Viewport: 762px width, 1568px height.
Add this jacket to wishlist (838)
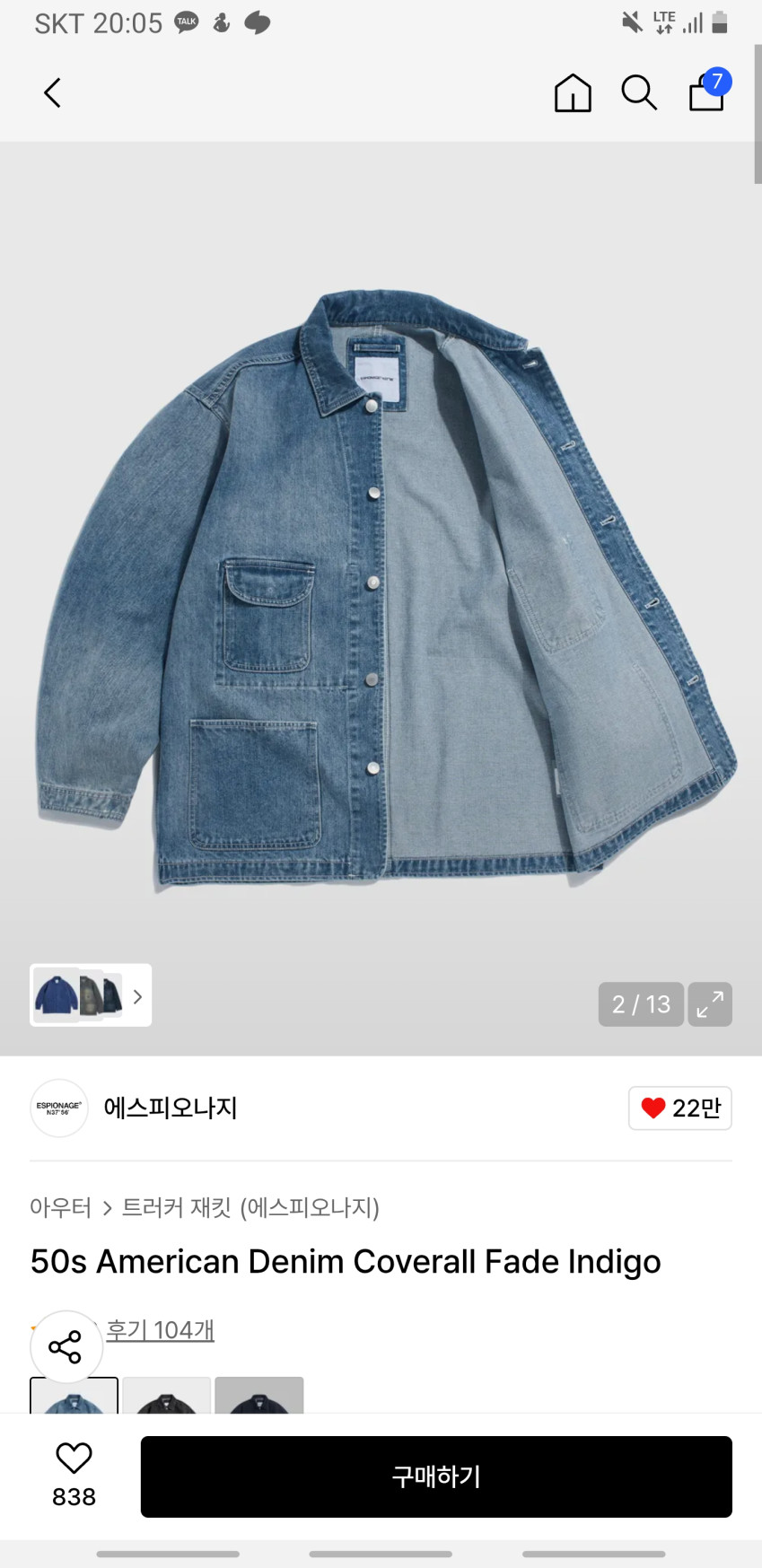74,1475
